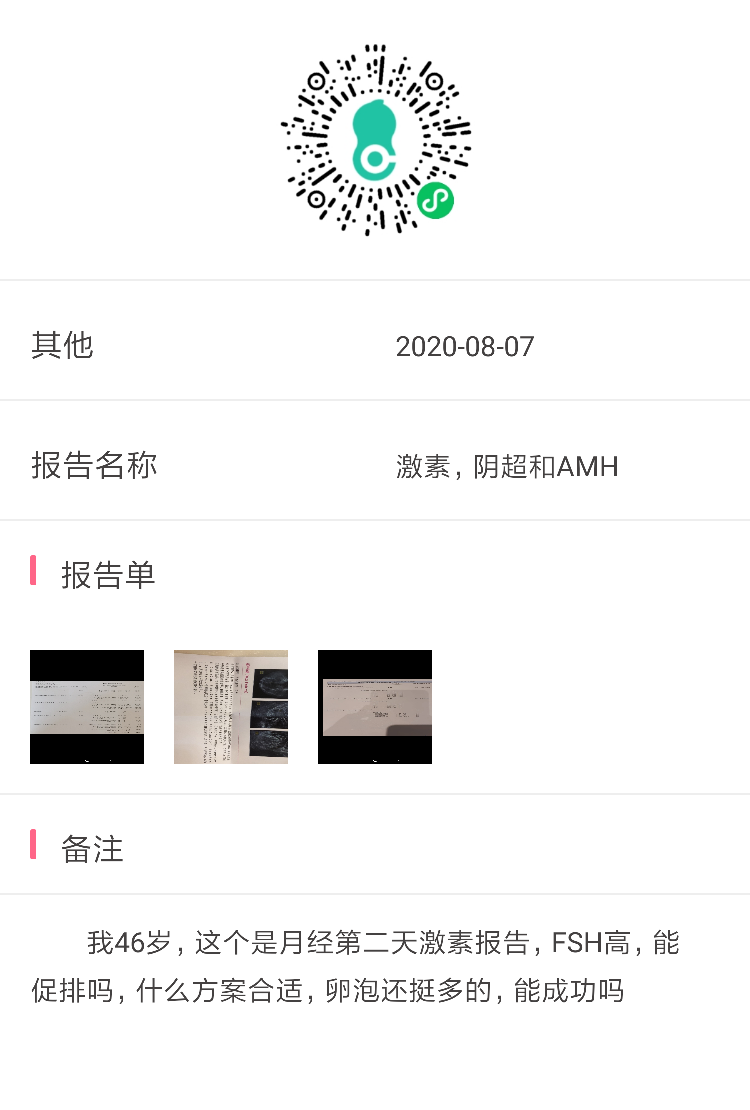Open the report name 激素，阴超和AMH
750x1110 pixels.
click(508, 465)
